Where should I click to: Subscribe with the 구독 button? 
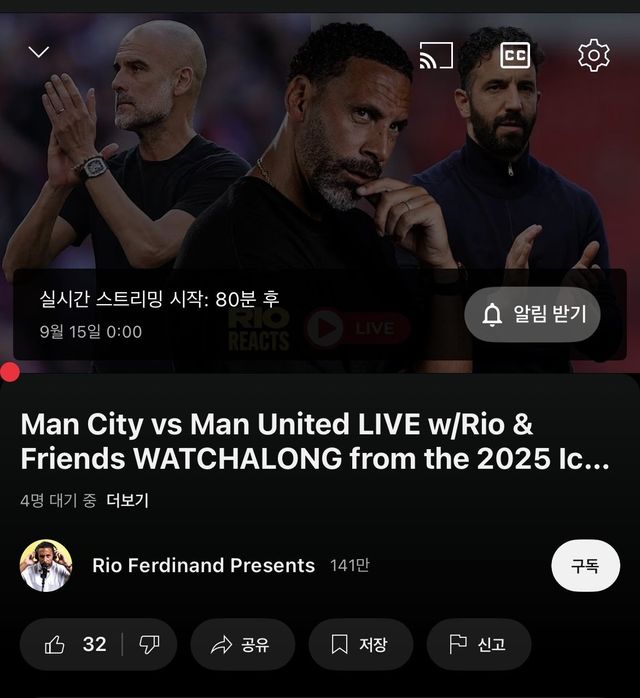(x=585, y=566)
